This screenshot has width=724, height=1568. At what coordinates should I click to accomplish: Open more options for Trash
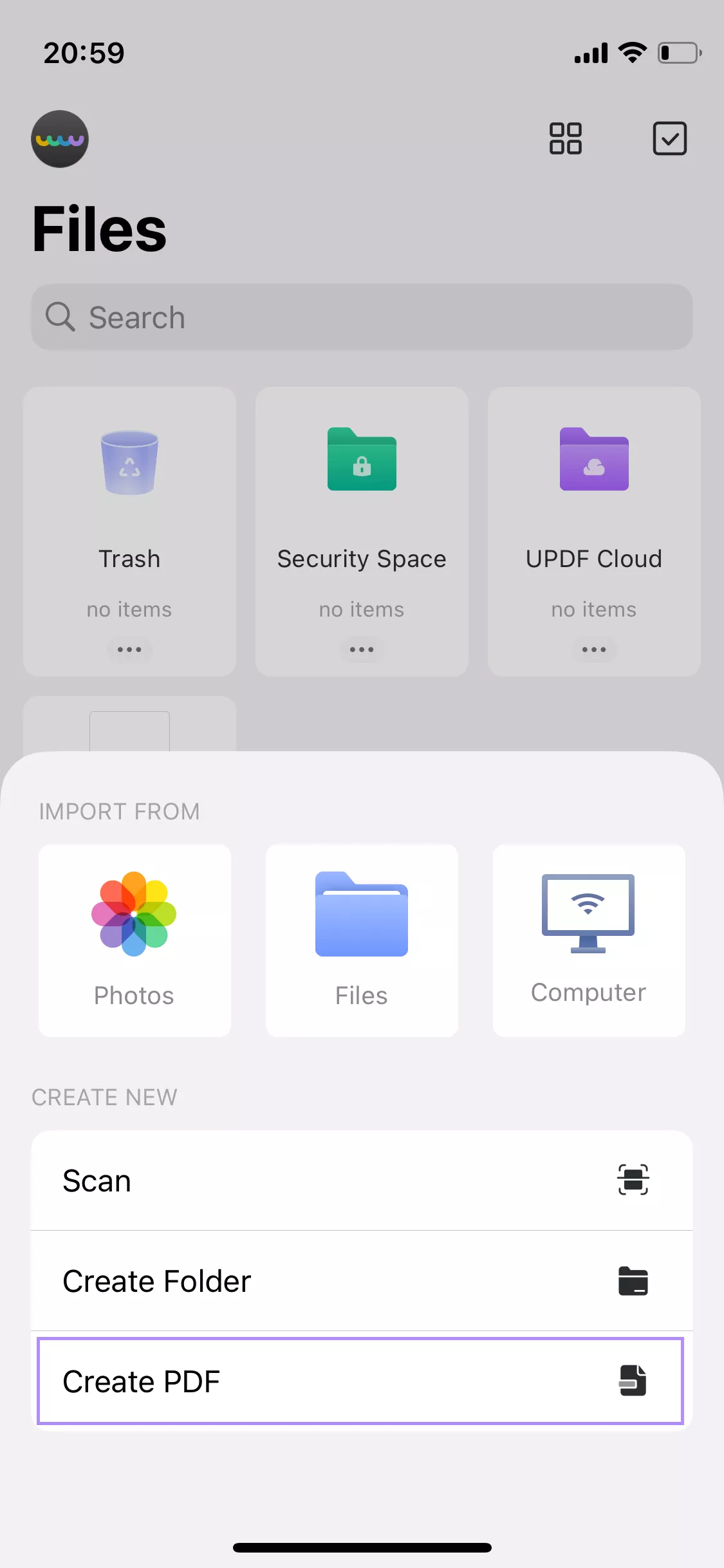[x=129, y=649]
